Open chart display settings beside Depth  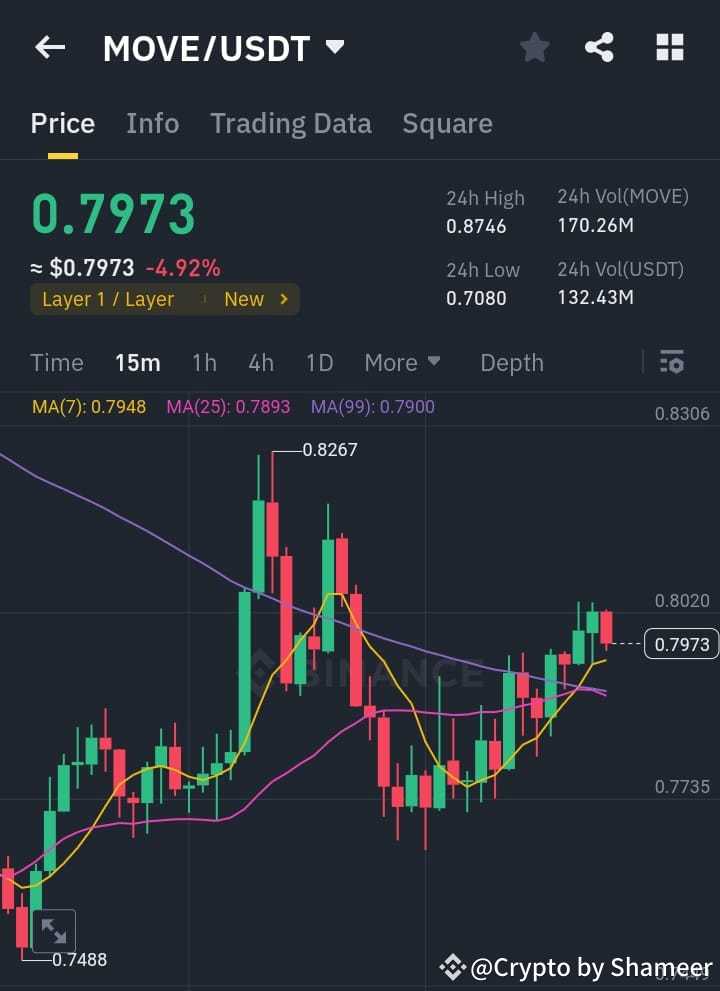coord(672,363)
